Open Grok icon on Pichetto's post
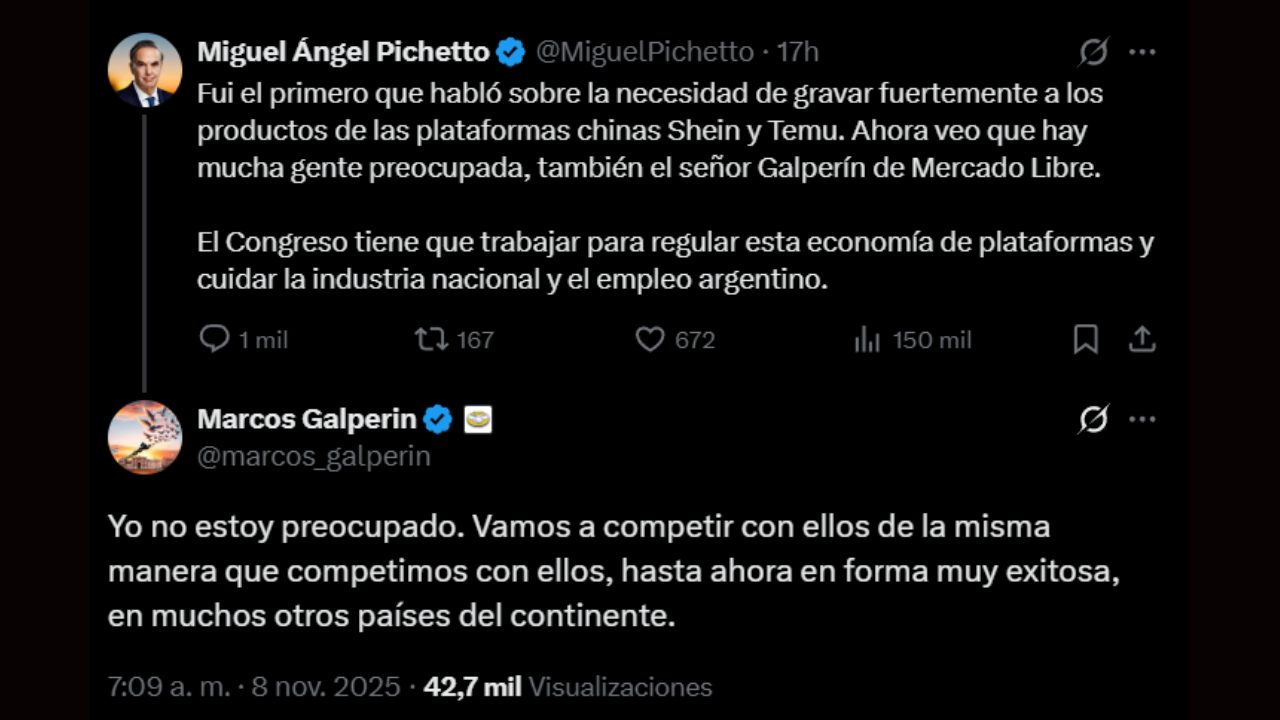This screenshot has height=720, width=1280. (1093, 52)
